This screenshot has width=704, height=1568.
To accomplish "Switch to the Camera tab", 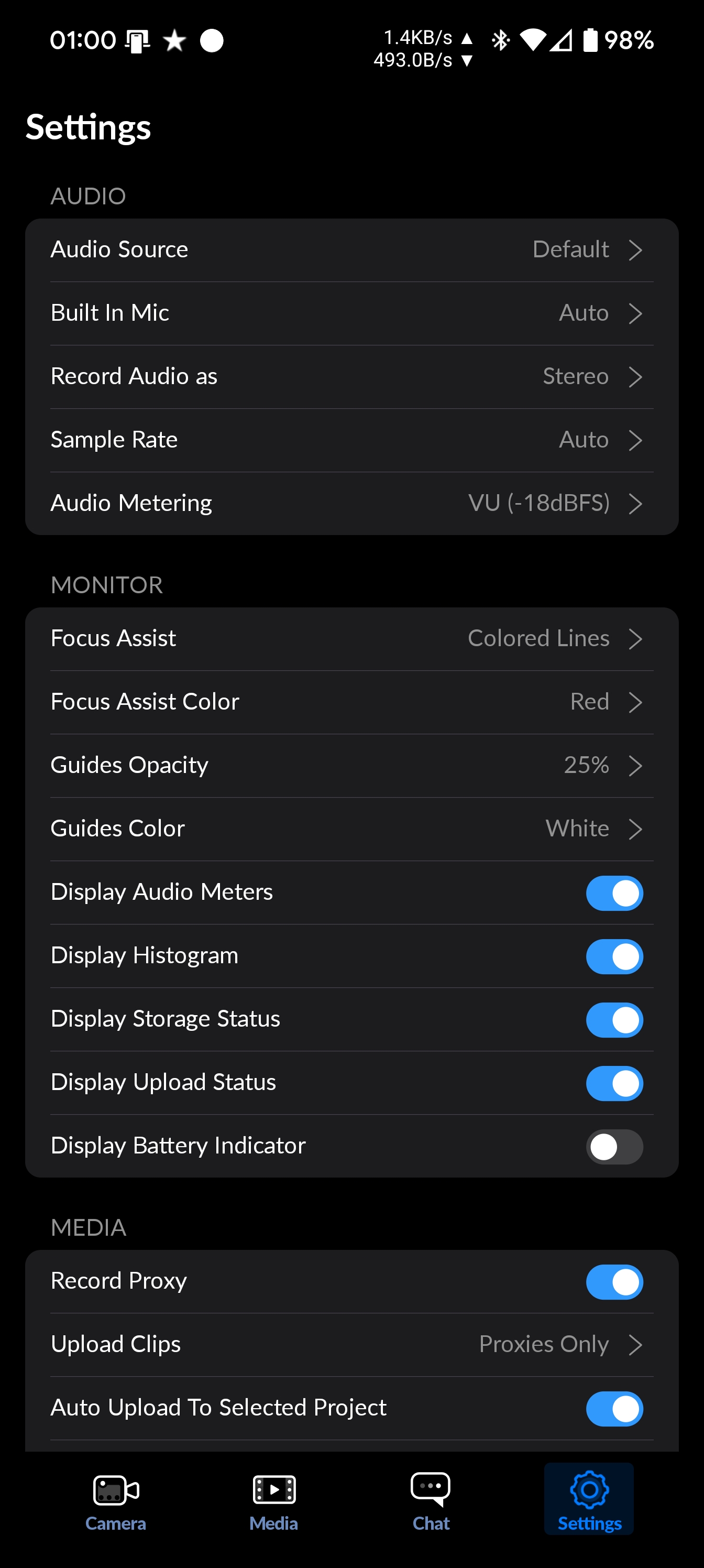I will [116, 1500].
